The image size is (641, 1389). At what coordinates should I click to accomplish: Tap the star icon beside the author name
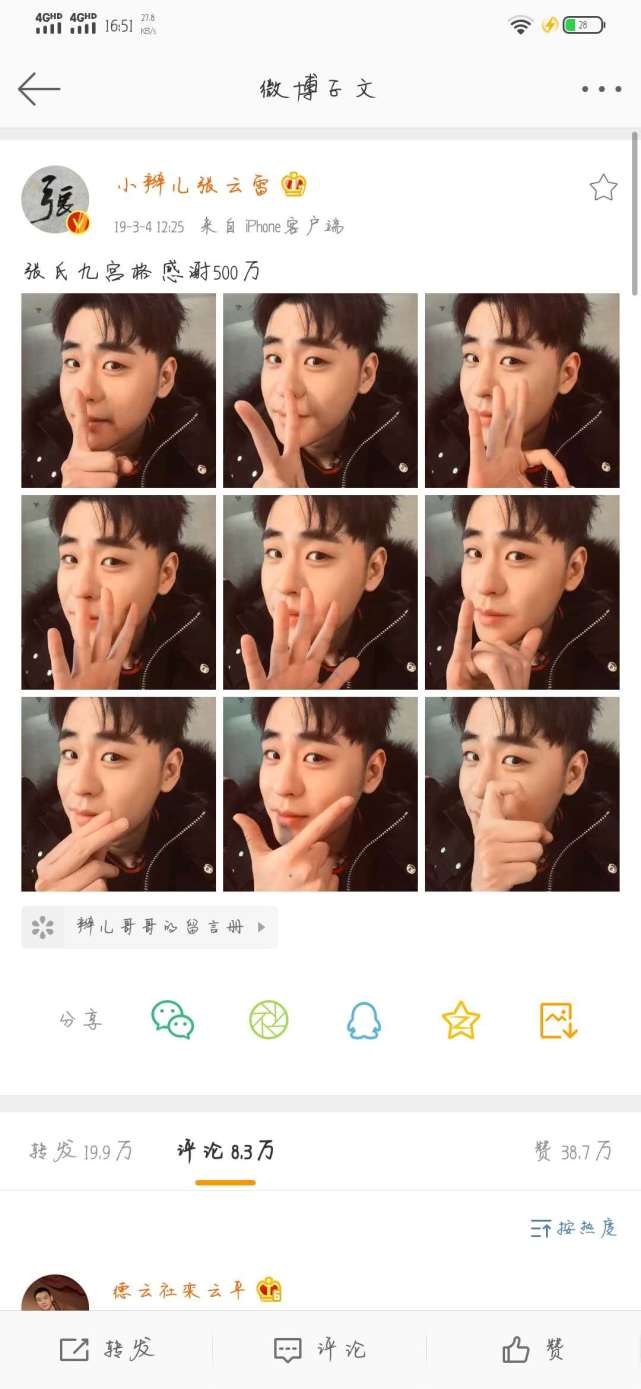603,187
